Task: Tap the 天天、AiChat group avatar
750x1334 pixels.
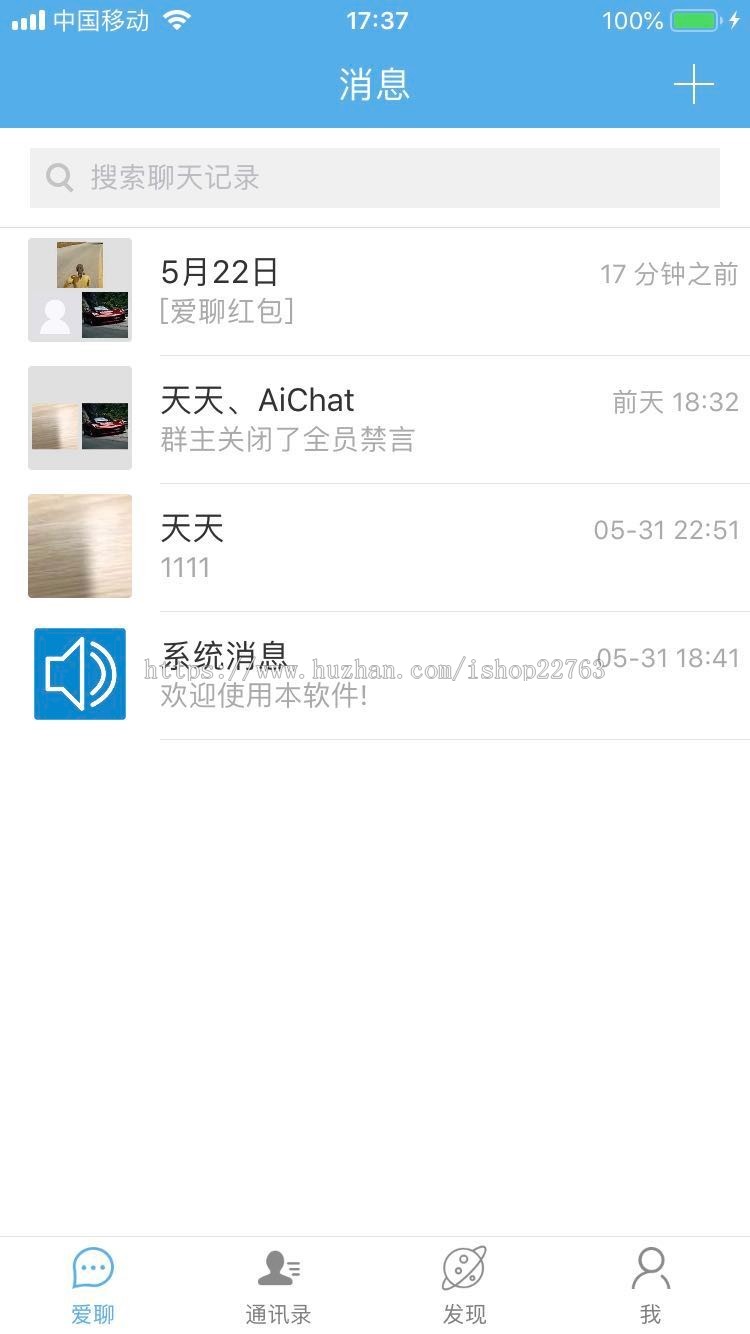Action: pos(80,417)
